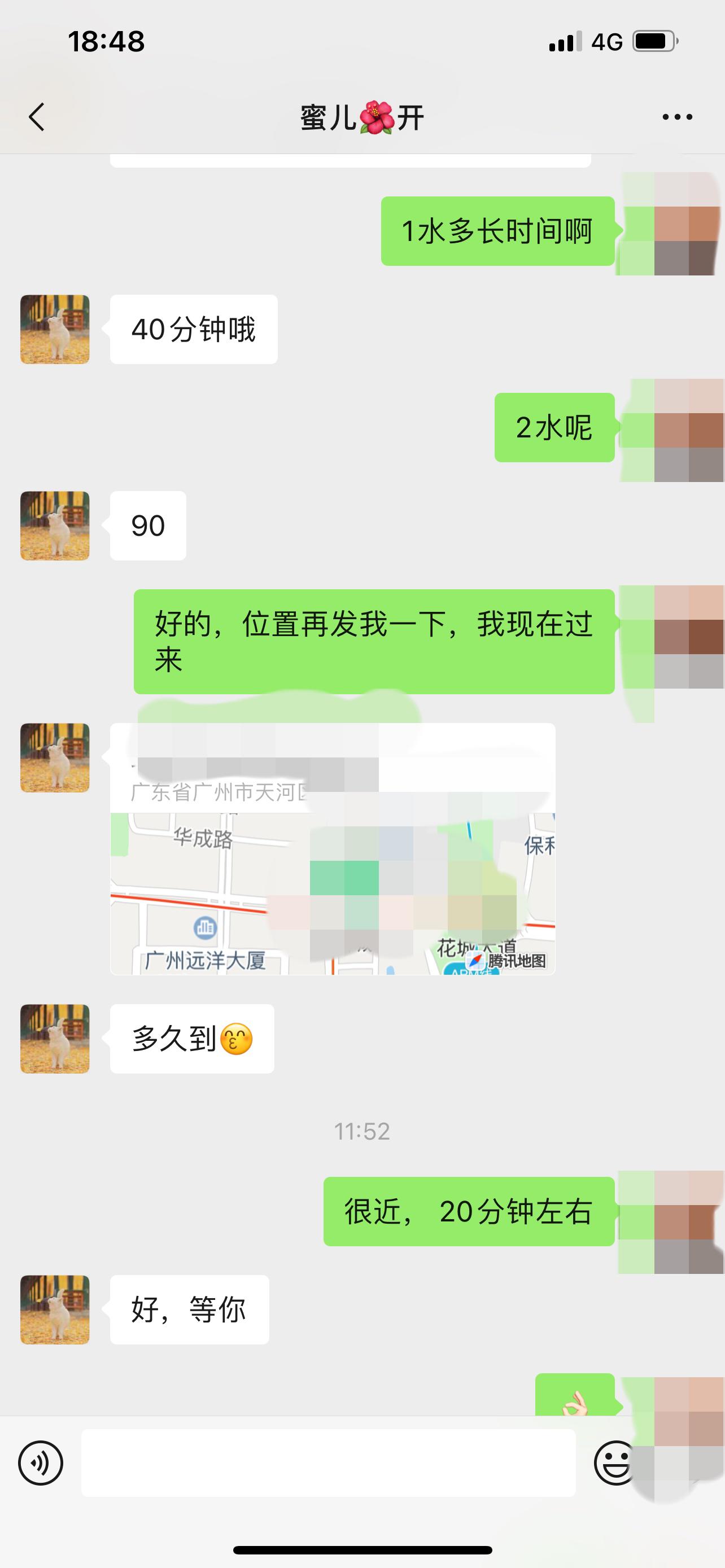
Task: Open the emoji sticker panel
Action: click(614, 1462)
